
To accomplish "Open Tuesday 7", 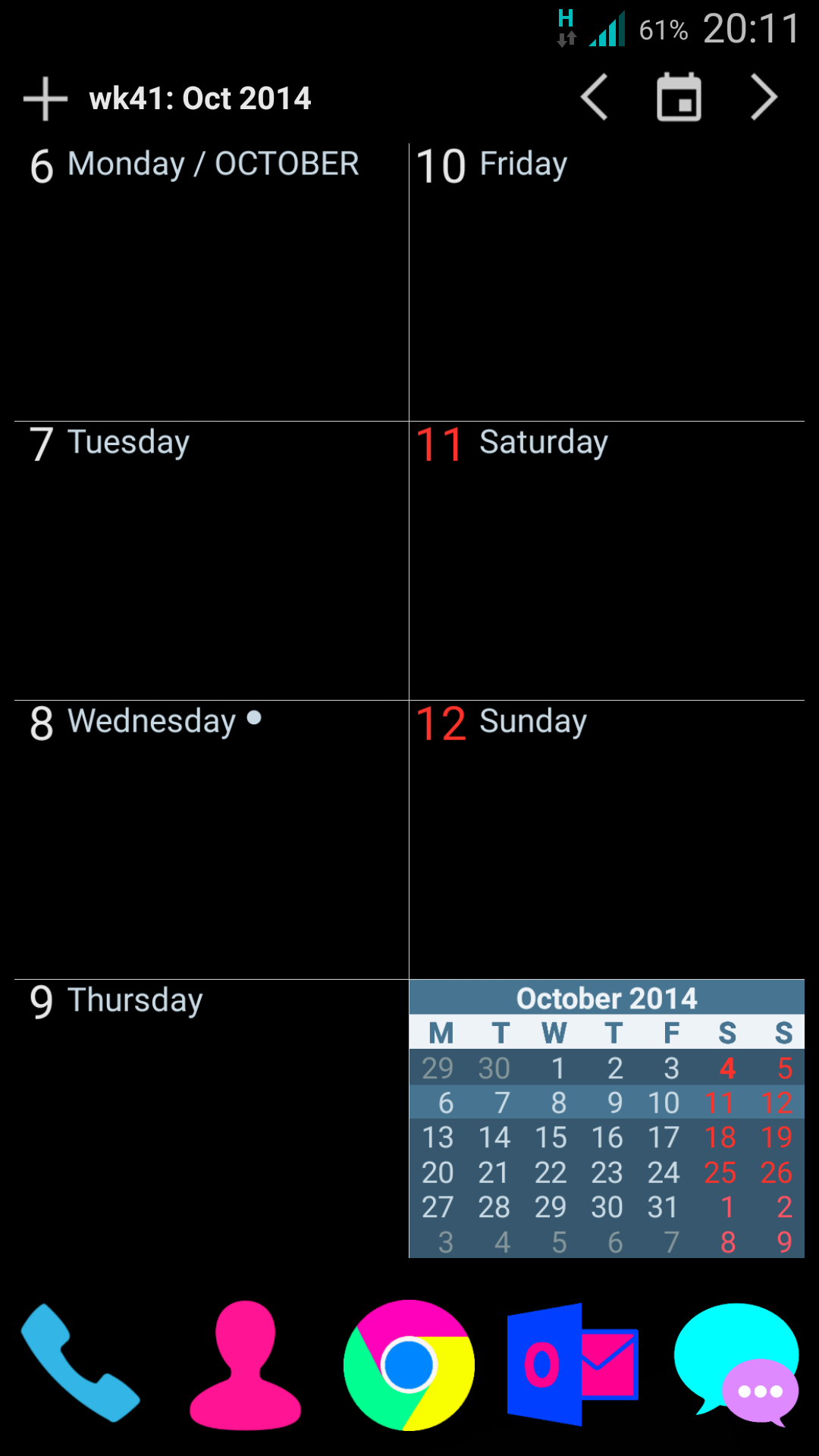I will [x=212, y=560].
